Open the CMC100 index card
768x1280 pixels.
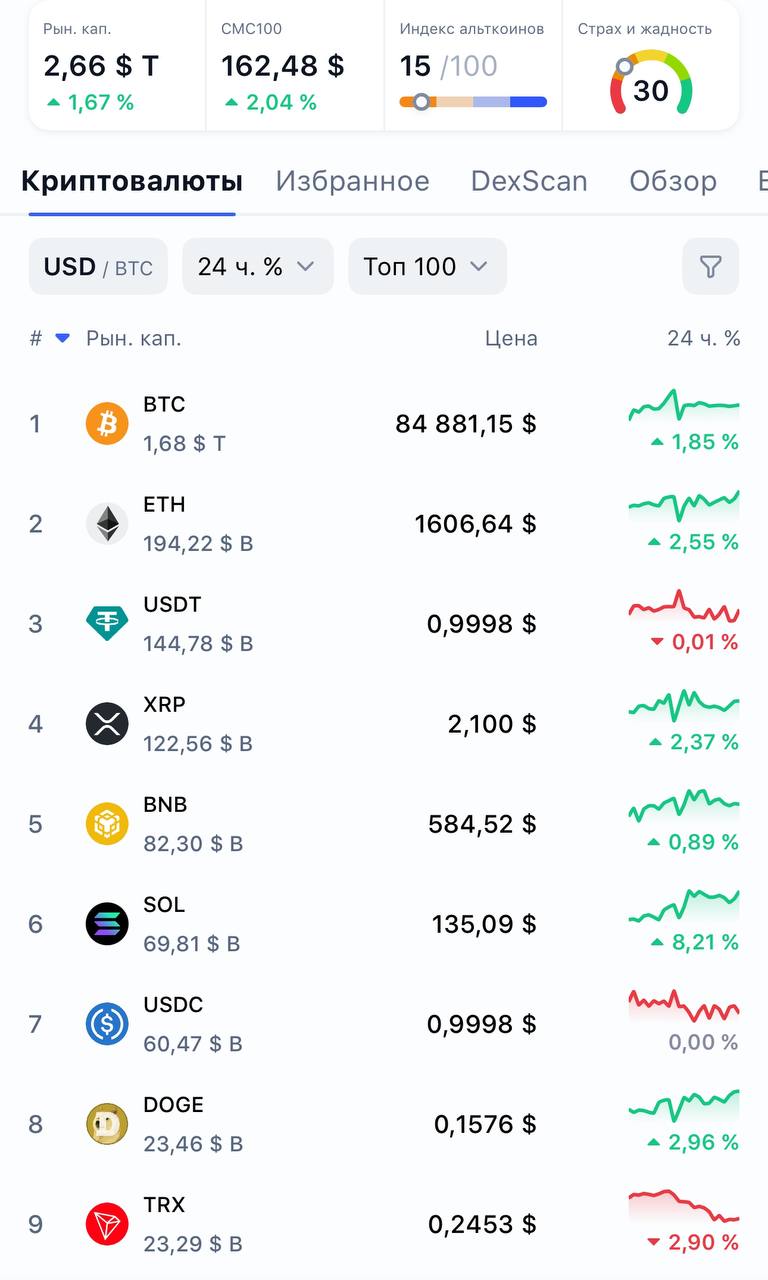point(295,65)
